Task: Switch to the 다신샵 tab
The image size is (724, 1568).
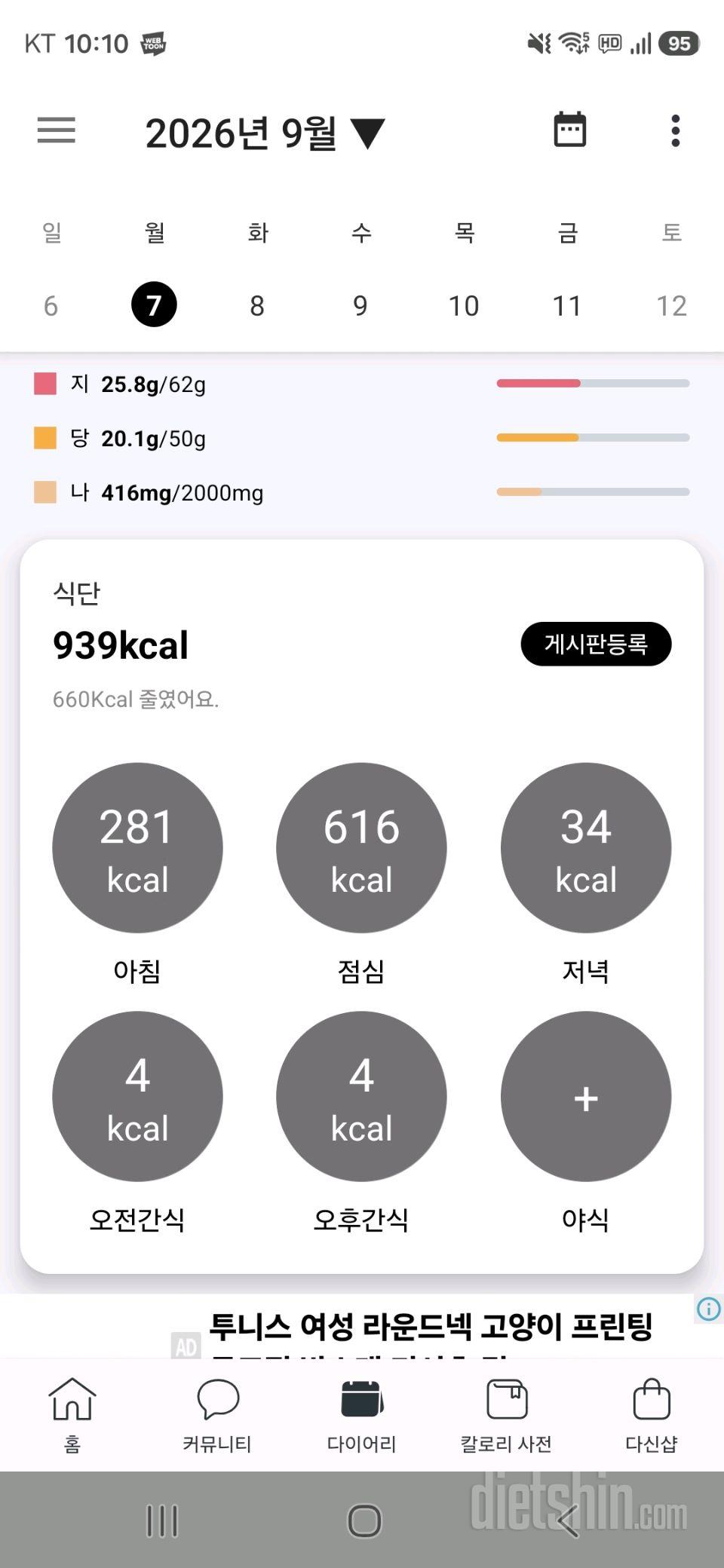Action: click(652, 1415)
